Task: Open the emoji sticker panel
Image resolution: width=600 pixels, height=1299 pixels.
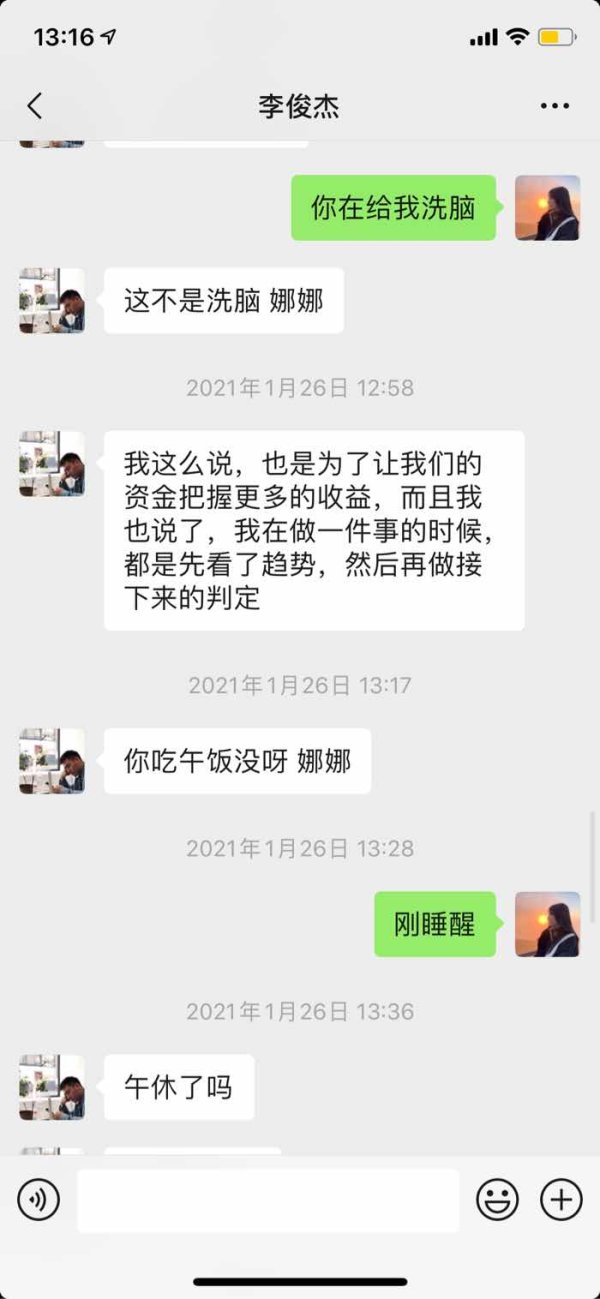Action: pos(497,1199)
